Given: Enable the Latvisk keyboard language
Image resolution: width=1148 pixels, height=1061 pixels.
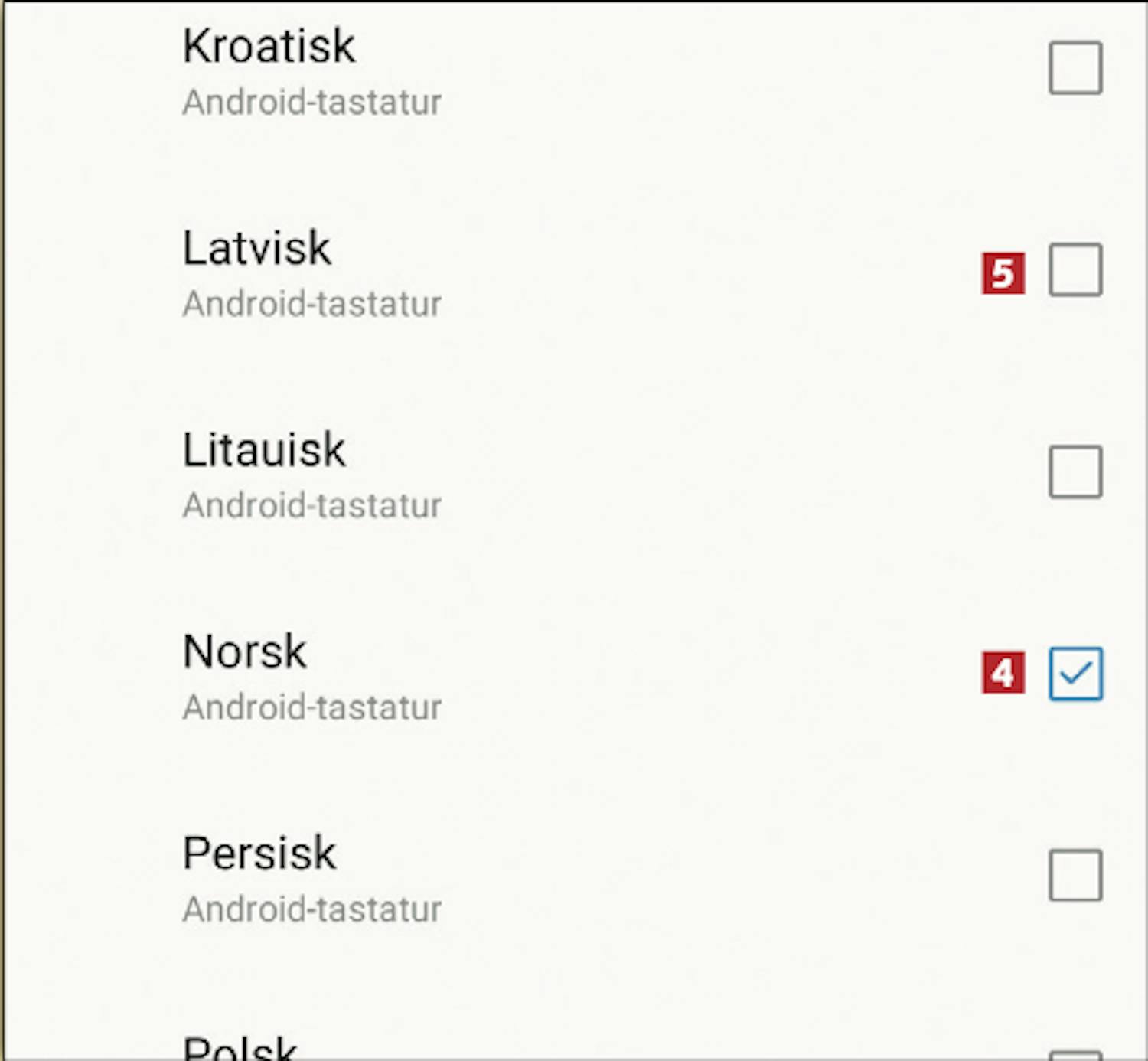Looking at the screenshot, I should 1075,269.
